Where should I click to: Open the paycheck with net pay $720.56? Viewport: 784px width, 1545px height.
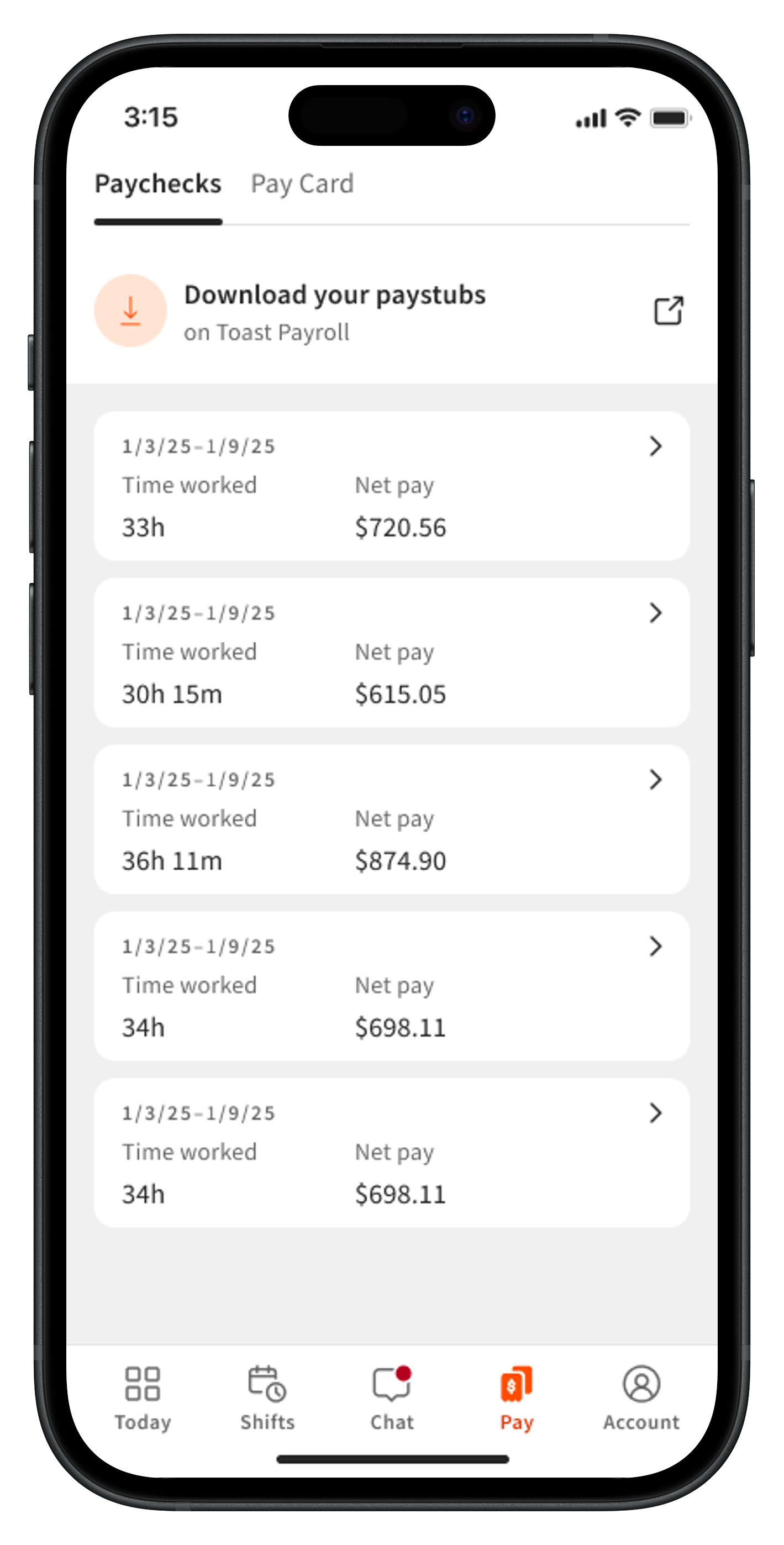tap(391, 486)
